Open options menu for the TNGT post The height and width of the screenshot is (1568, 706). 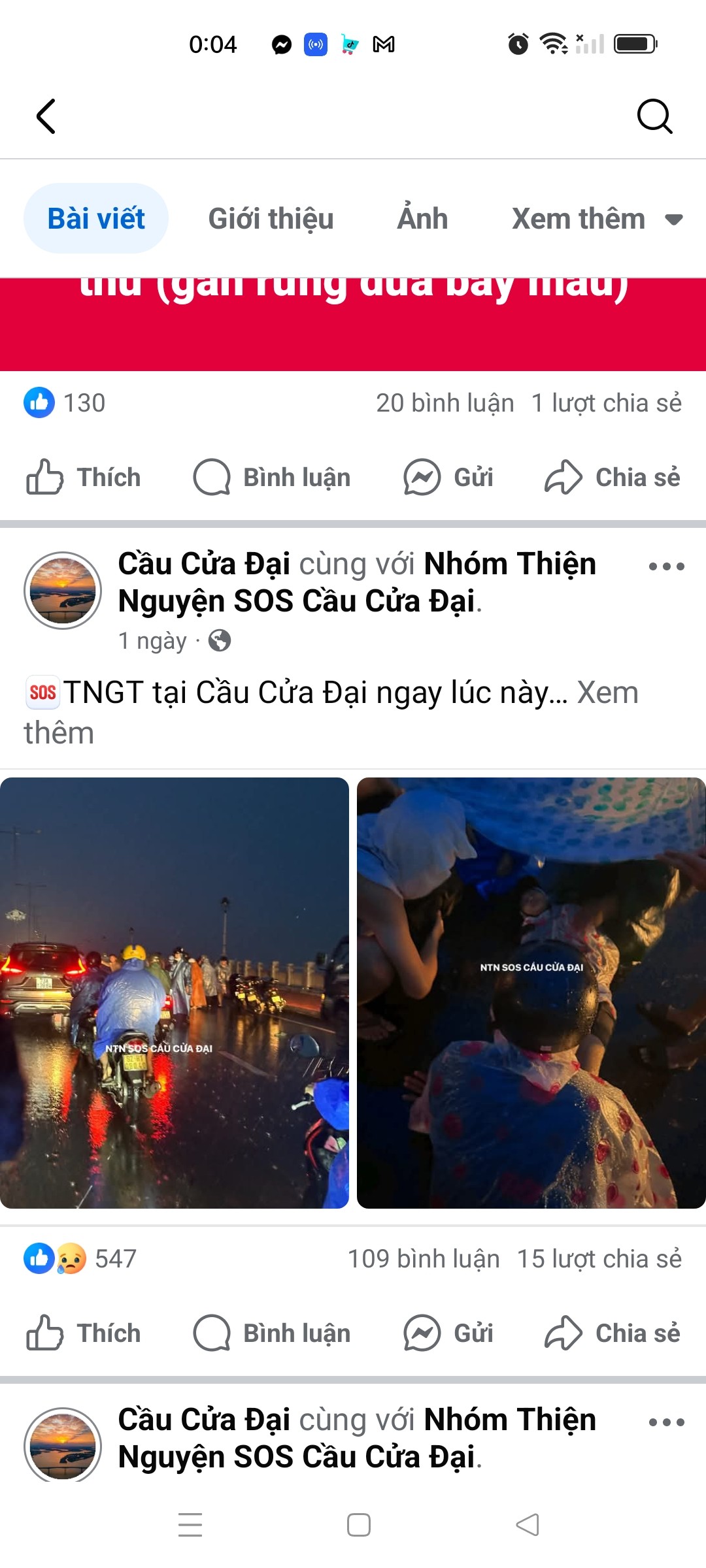click(666, 566)
